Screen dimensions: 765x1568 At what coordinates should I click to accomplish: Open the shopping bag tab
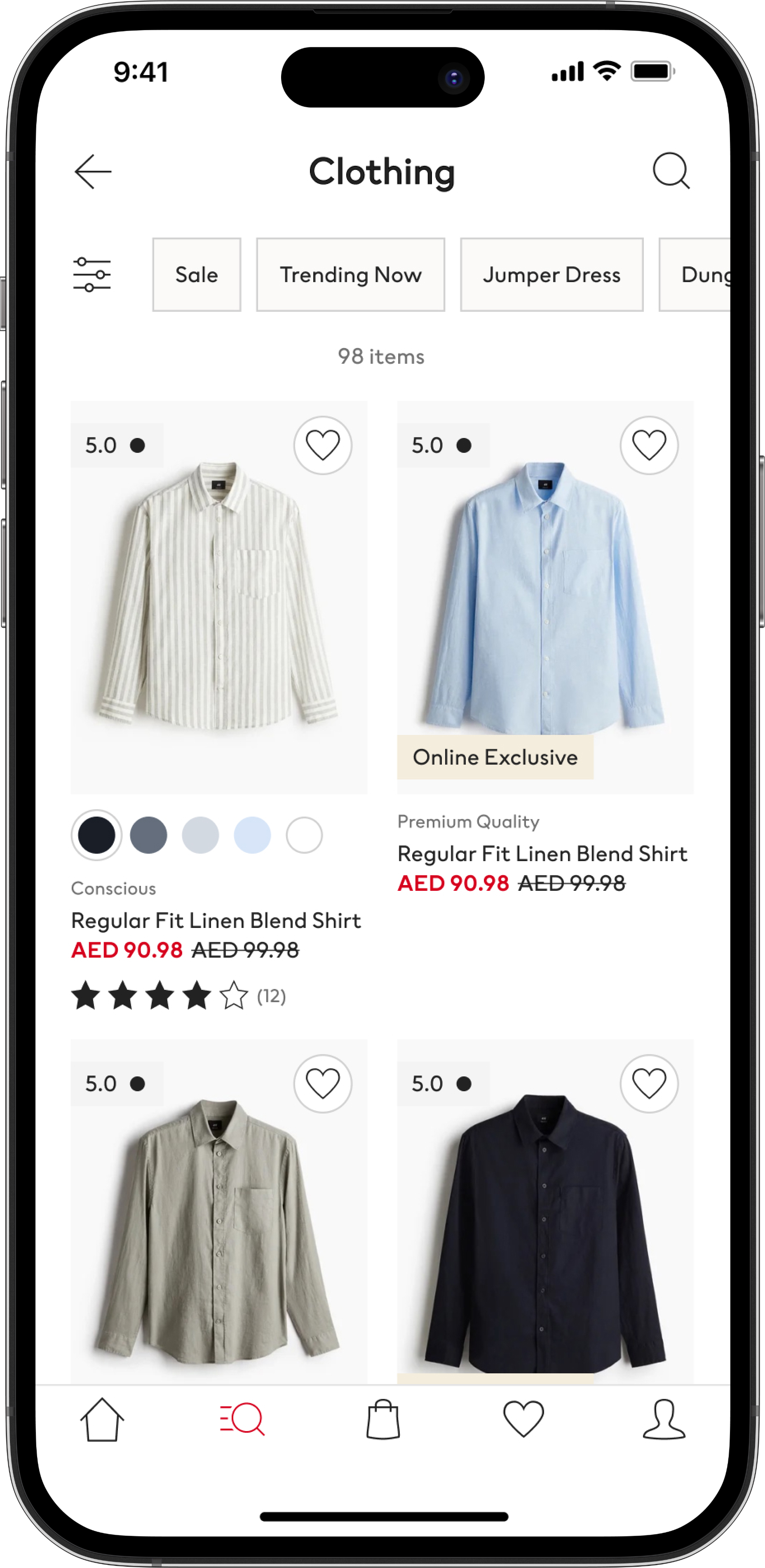[383, 1420]
